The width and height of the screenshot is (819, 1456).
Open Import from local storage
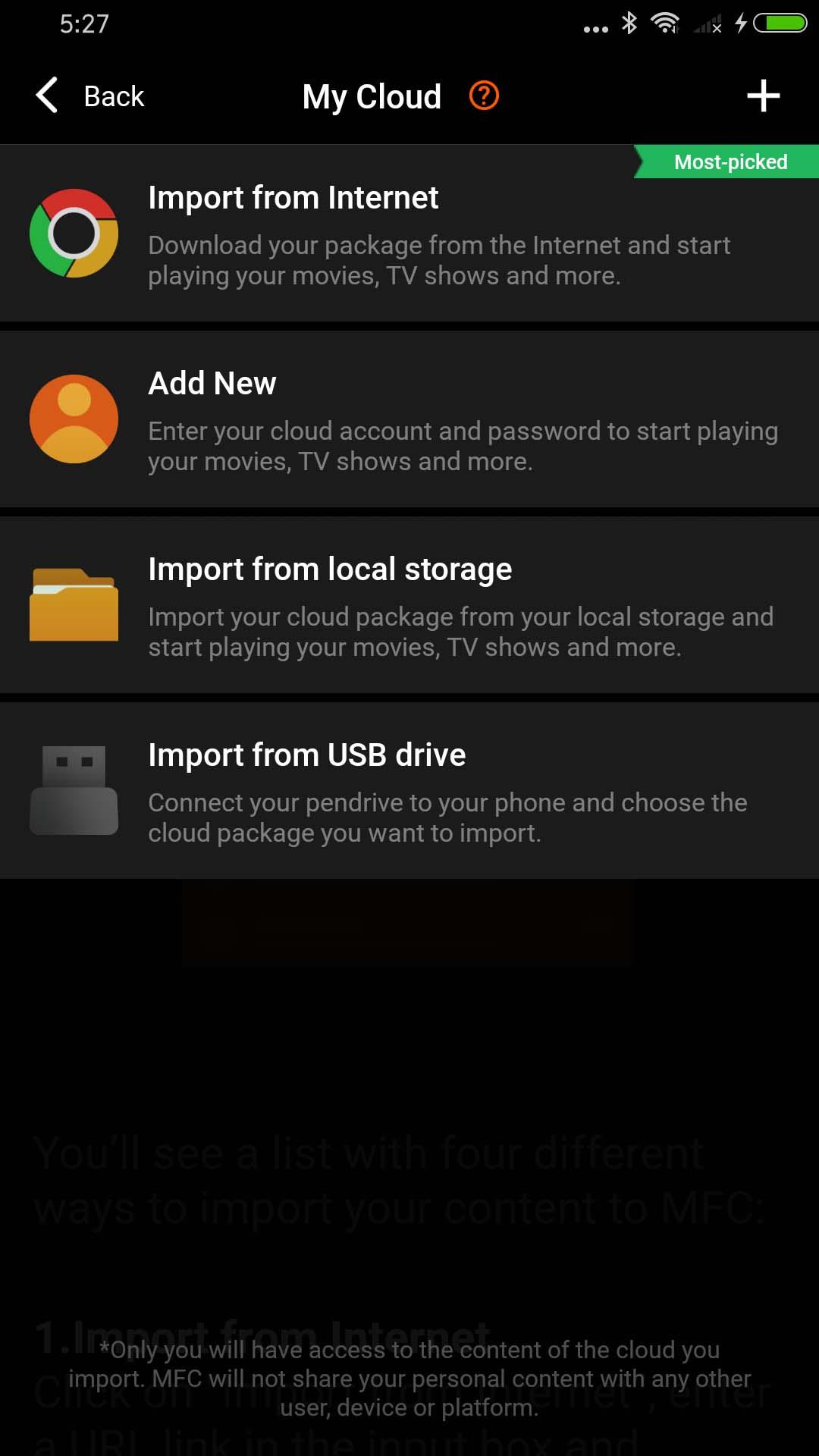coord(409,605)
